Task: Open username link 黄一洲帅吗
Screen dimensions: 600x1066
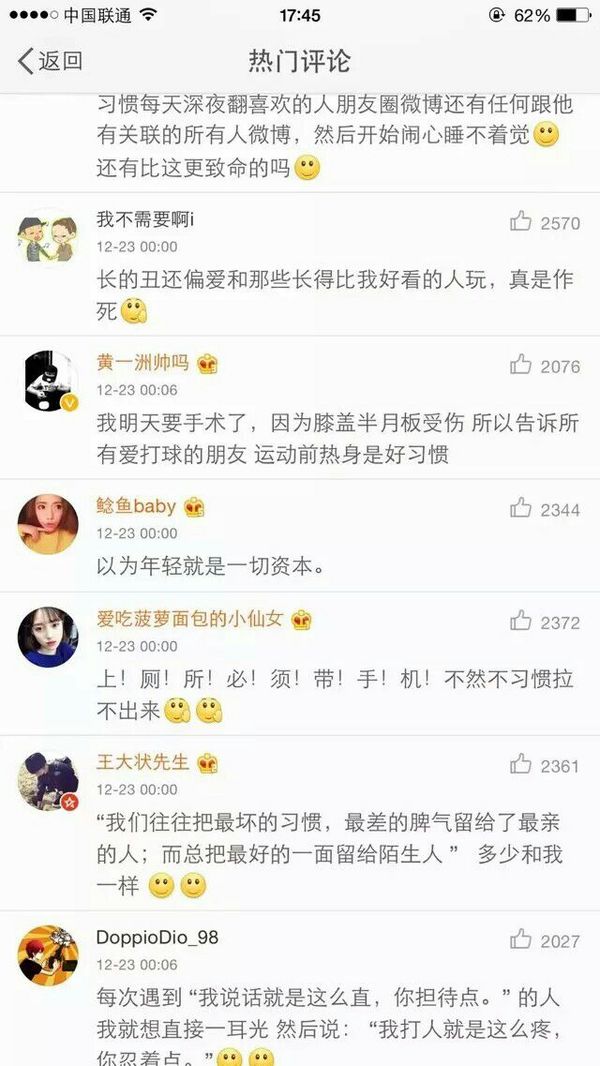Action: click(142, 362)
